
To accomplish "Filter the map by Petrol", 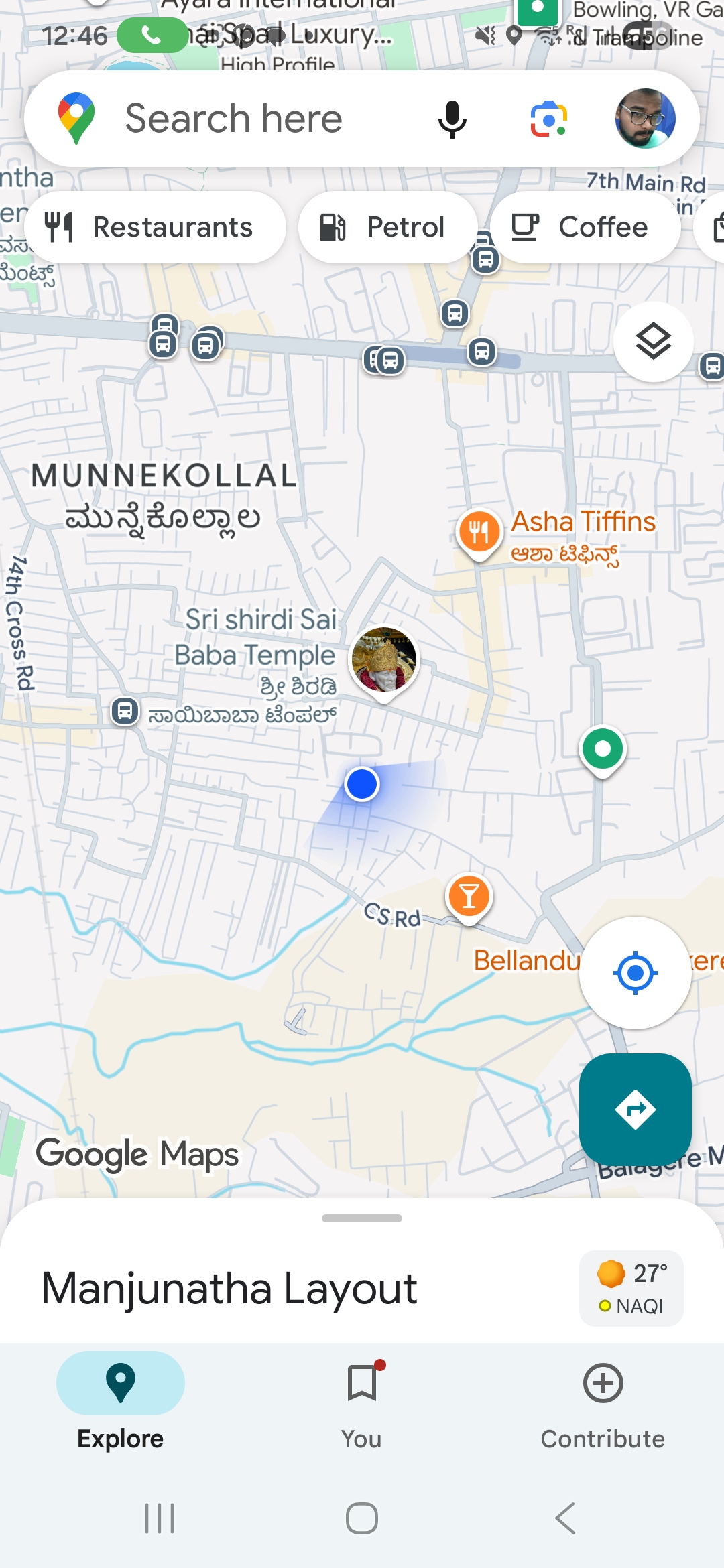I will (x=387, y=227).
